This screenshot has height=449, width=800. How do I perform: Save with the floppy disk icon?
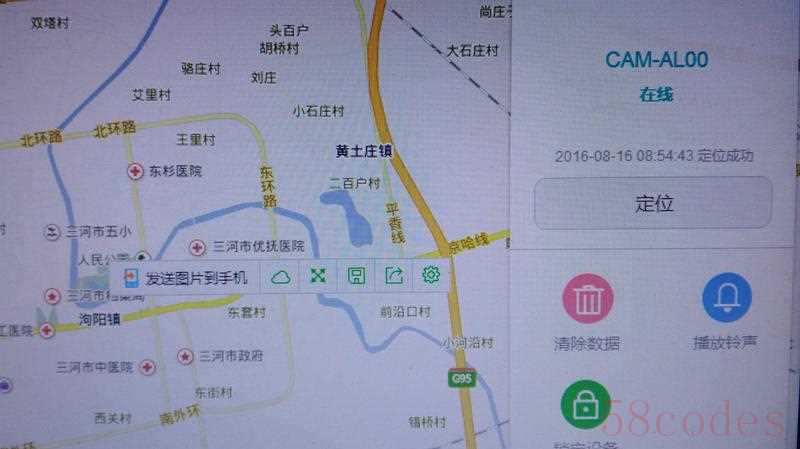coord(356,276)
